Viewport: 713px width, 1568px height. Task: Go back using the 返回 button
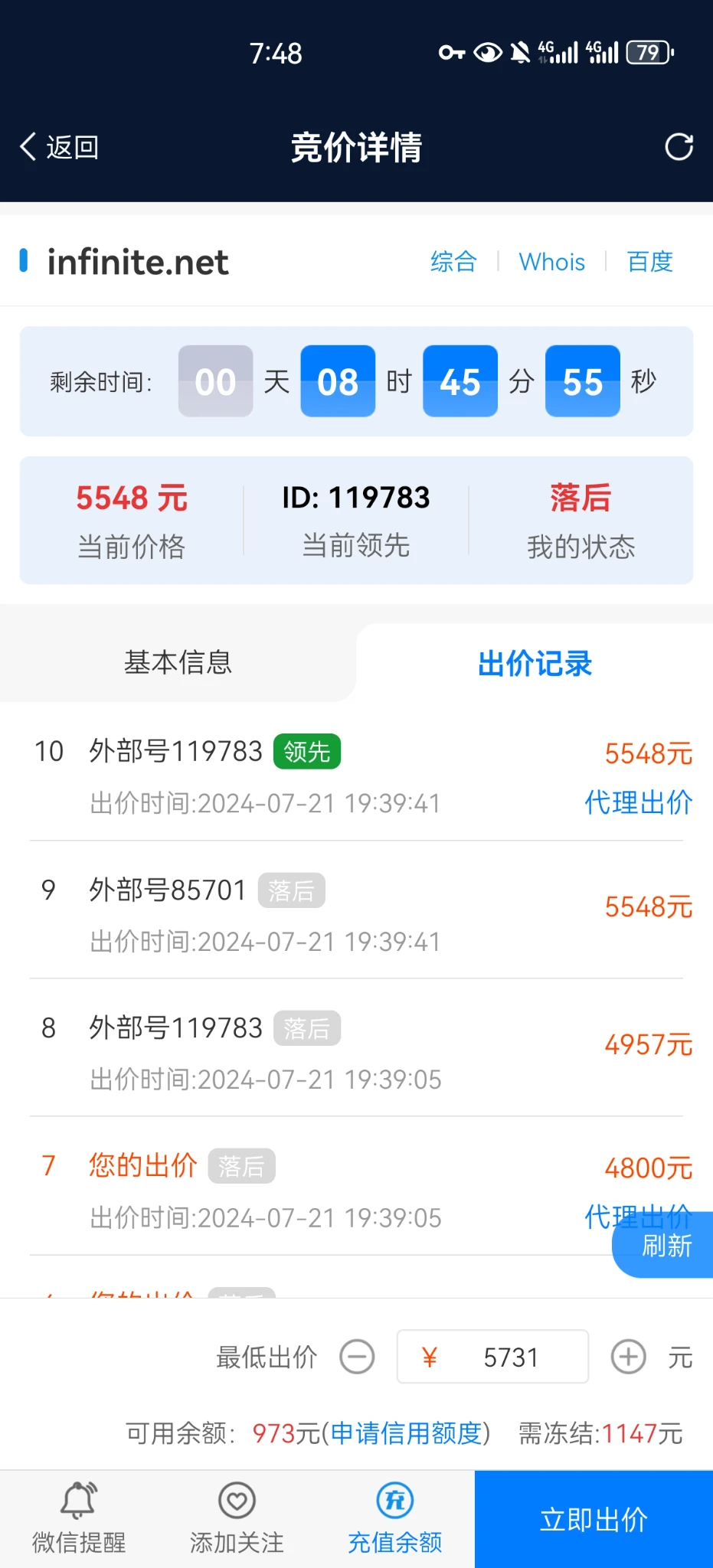60,147
